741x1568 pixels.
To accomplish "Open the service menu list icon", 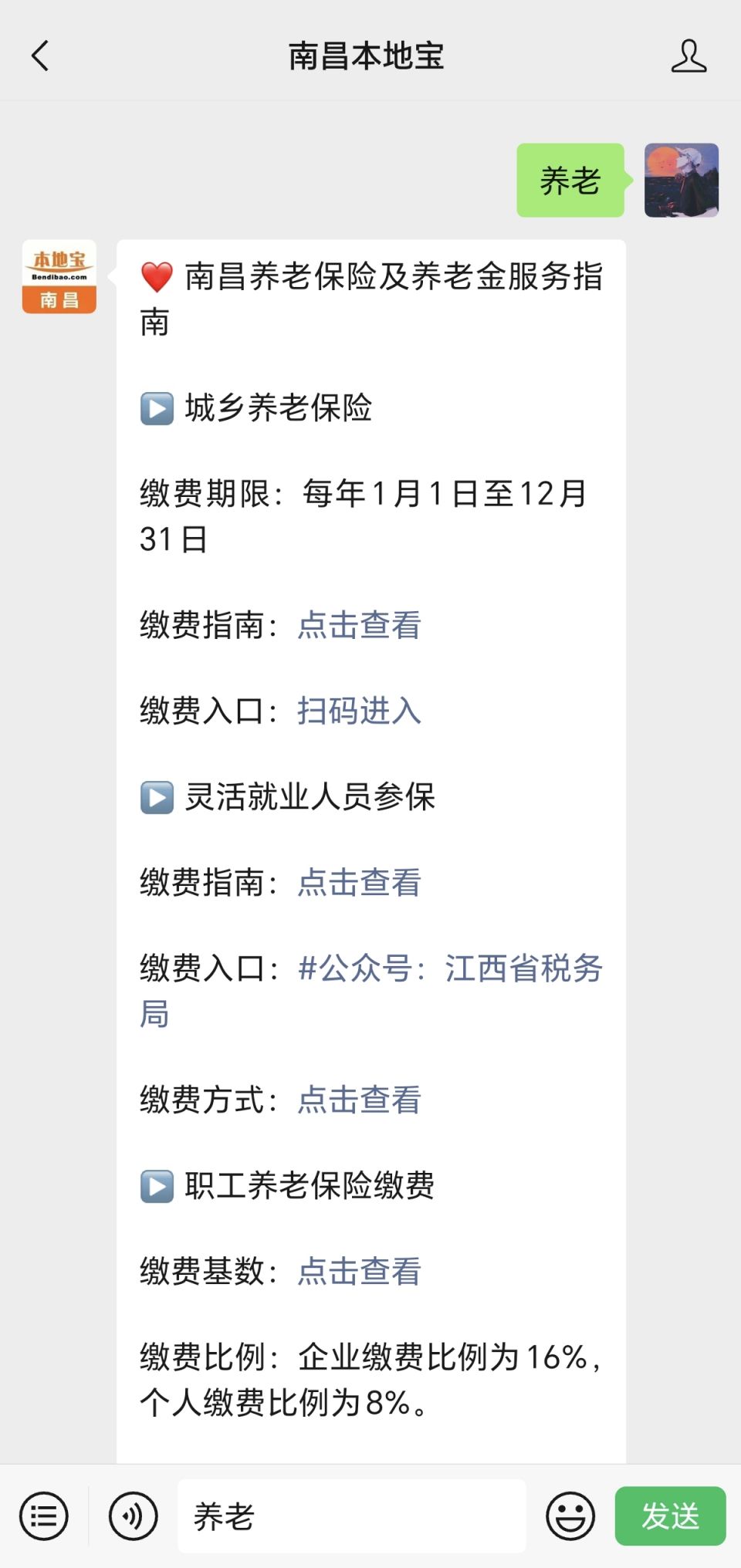I will pos(44,1516).
